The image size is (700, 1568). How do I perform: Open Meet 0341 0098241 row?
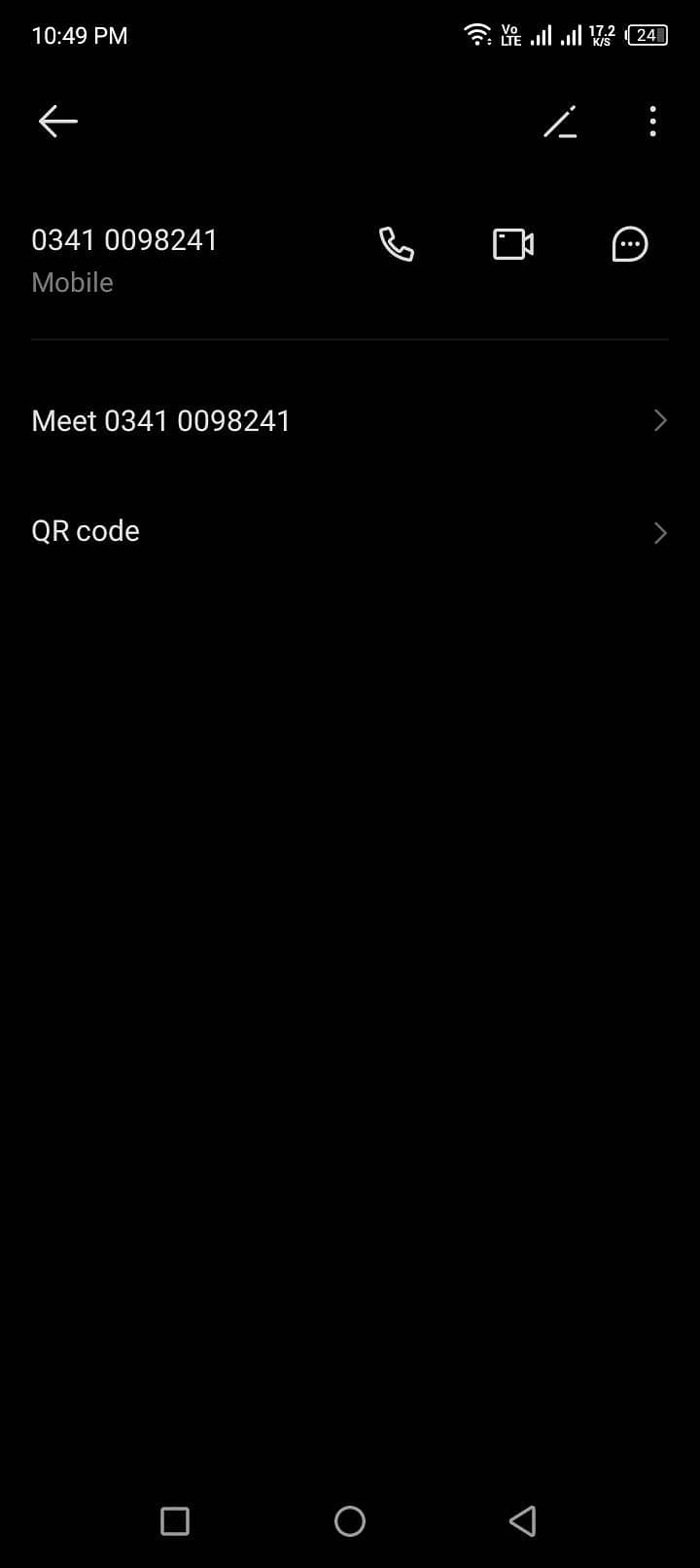(x=350, y=420)
